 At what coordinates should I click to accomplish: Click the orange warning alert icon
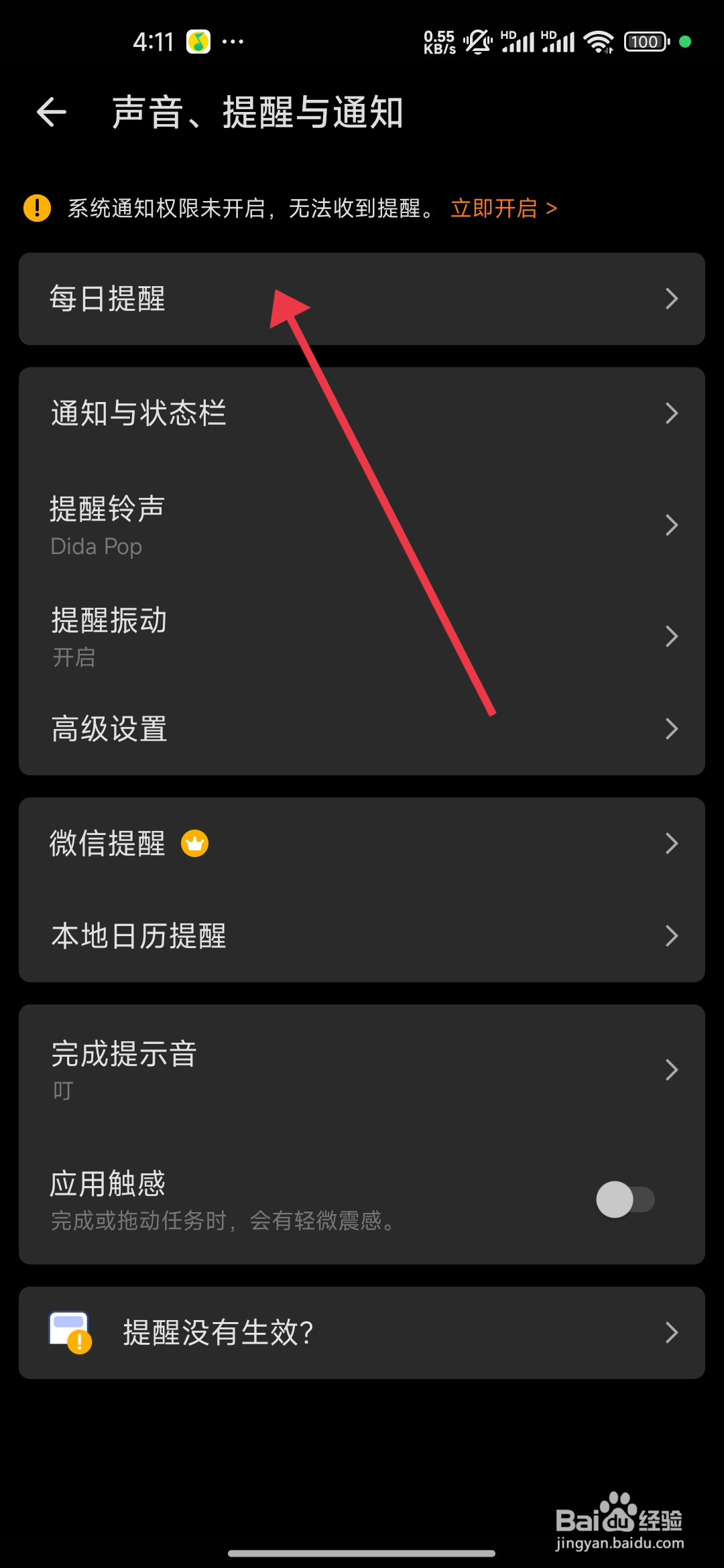pyautogui.click(x=37, y=208)
